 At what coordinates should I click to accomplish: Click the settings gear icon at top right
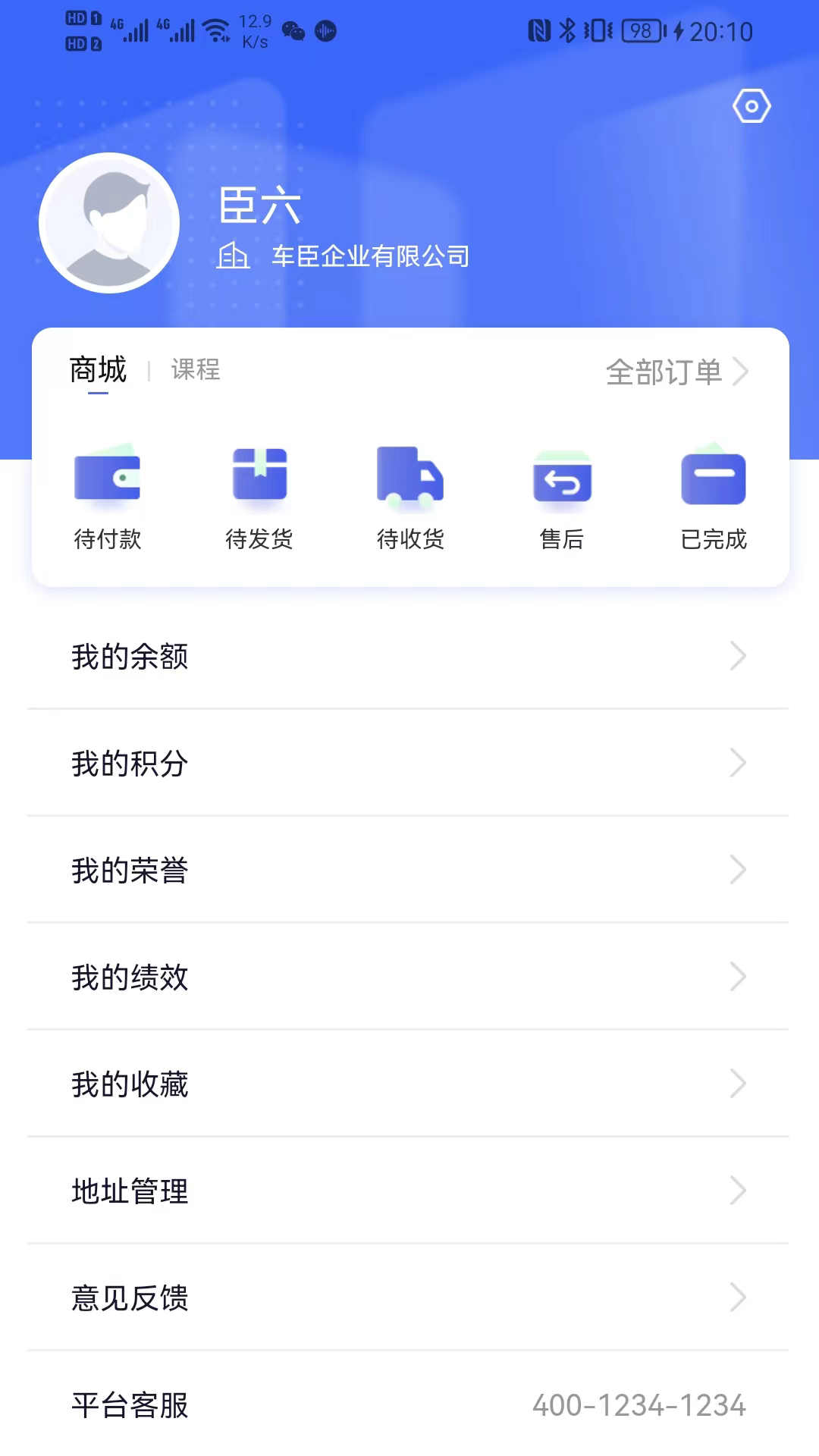752,107
